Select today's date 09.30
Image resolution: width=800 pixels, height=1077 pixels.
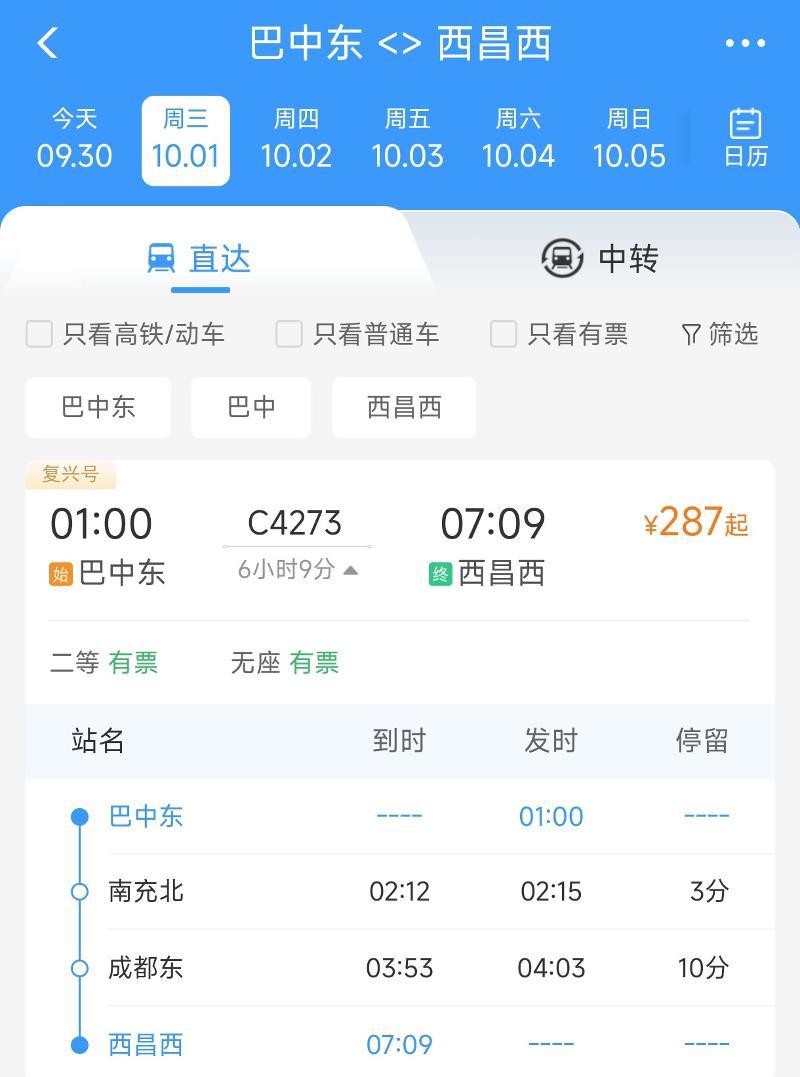(75, 140)
